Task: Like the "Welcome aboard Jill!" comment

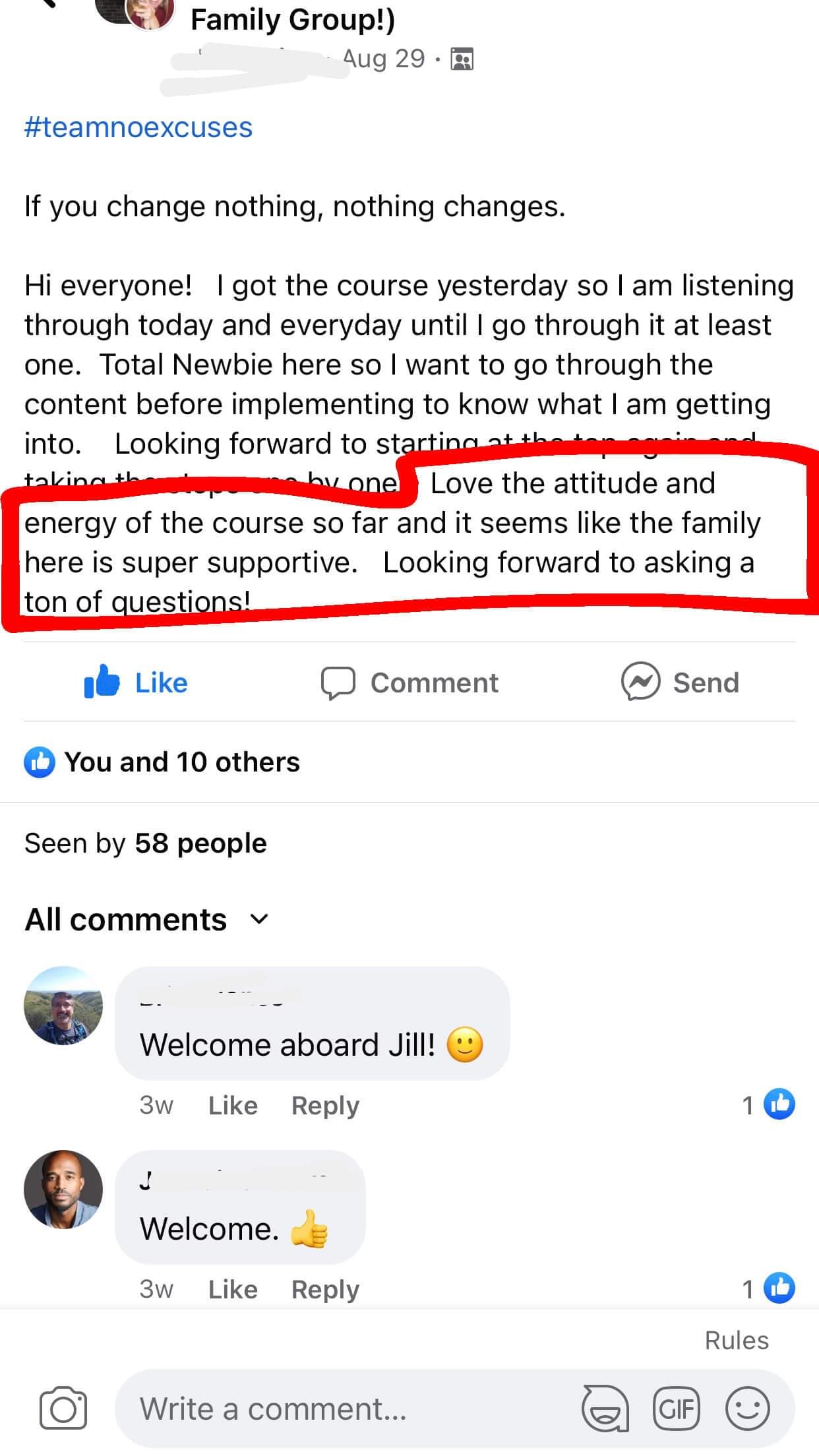Action: click(x=233, y=1105)
